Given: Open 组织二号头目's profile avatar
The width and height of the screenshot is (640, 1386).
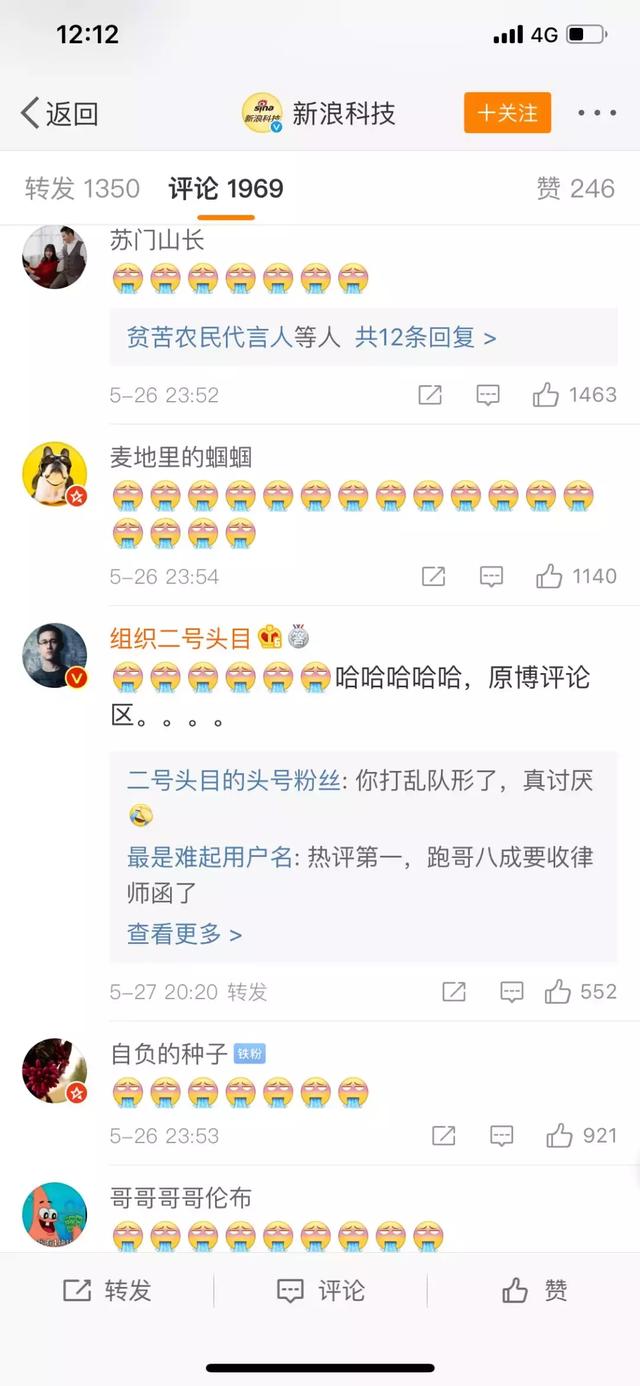Looking at the screenshot, I should tap(55, 656).
